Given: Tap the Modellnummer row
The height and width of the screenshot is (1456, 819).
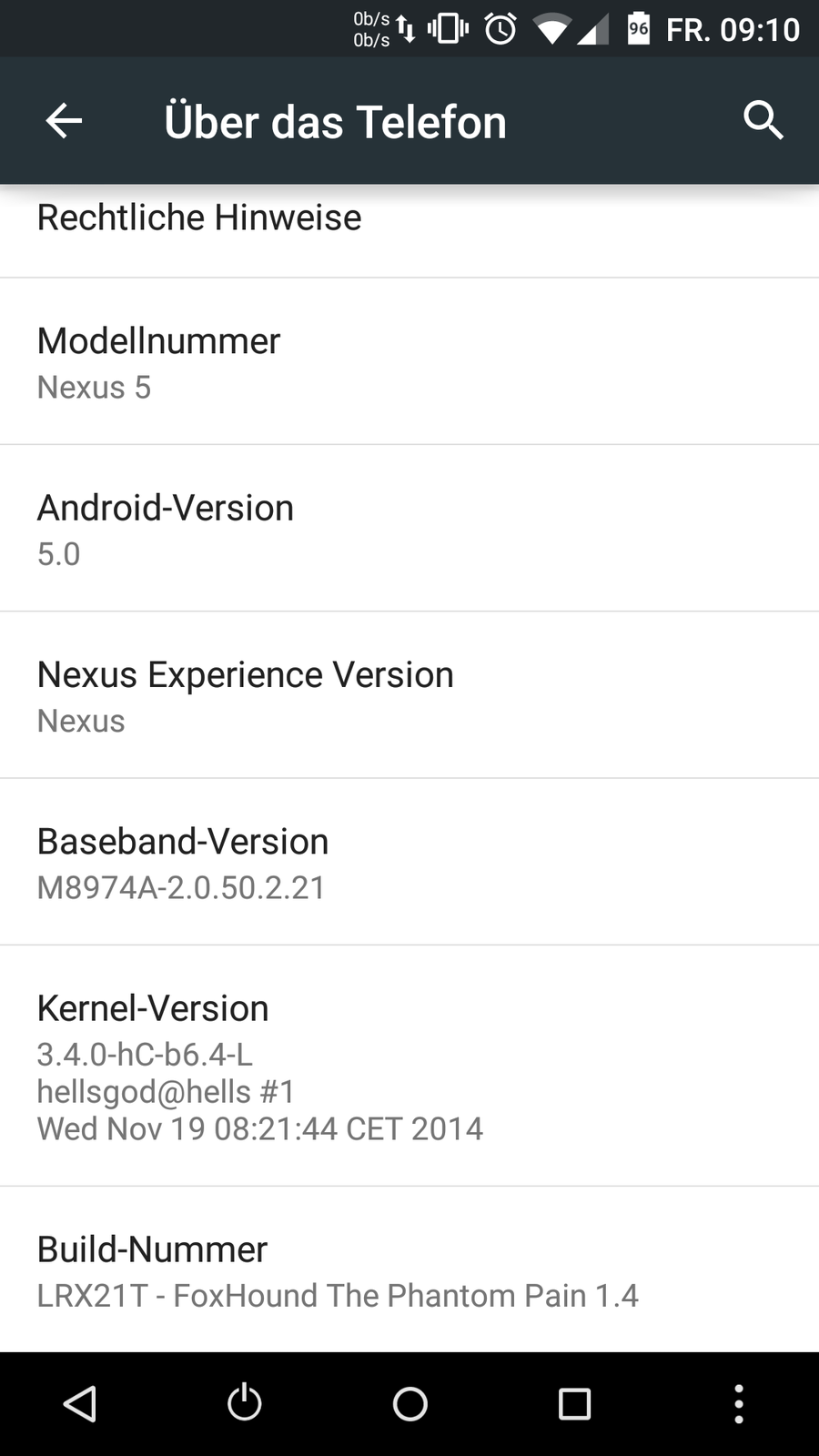Looking at the screenshot, I should tap(409, 362).
